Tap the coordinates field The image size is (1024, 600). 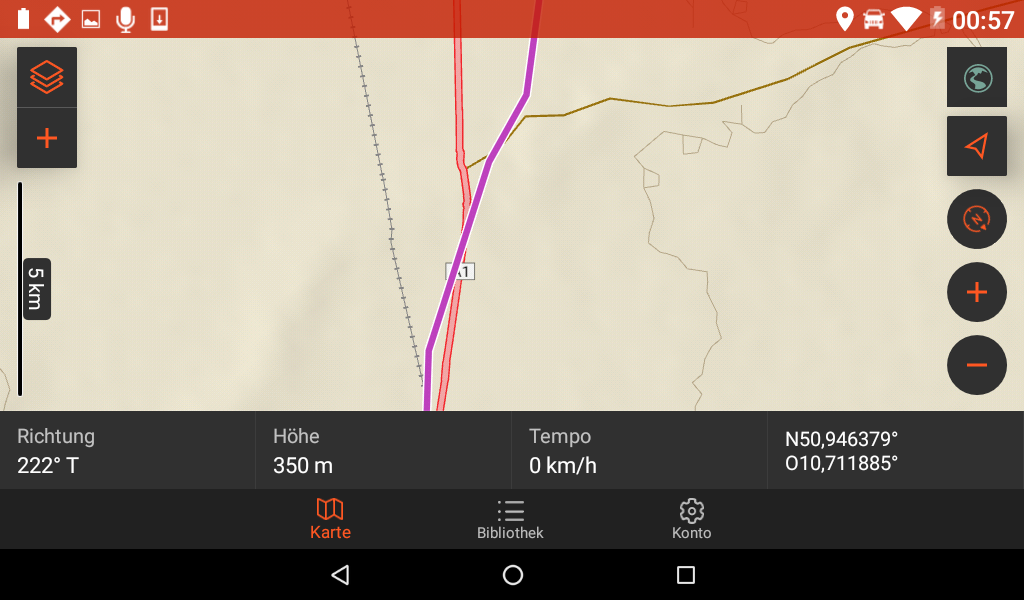click(895, 451)
